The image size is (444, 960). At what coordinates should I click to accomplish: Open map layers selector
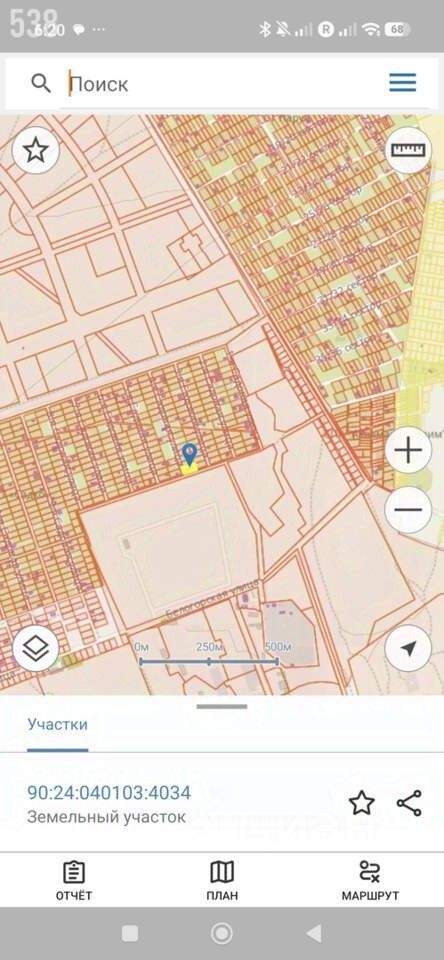(x=36, y=648)
